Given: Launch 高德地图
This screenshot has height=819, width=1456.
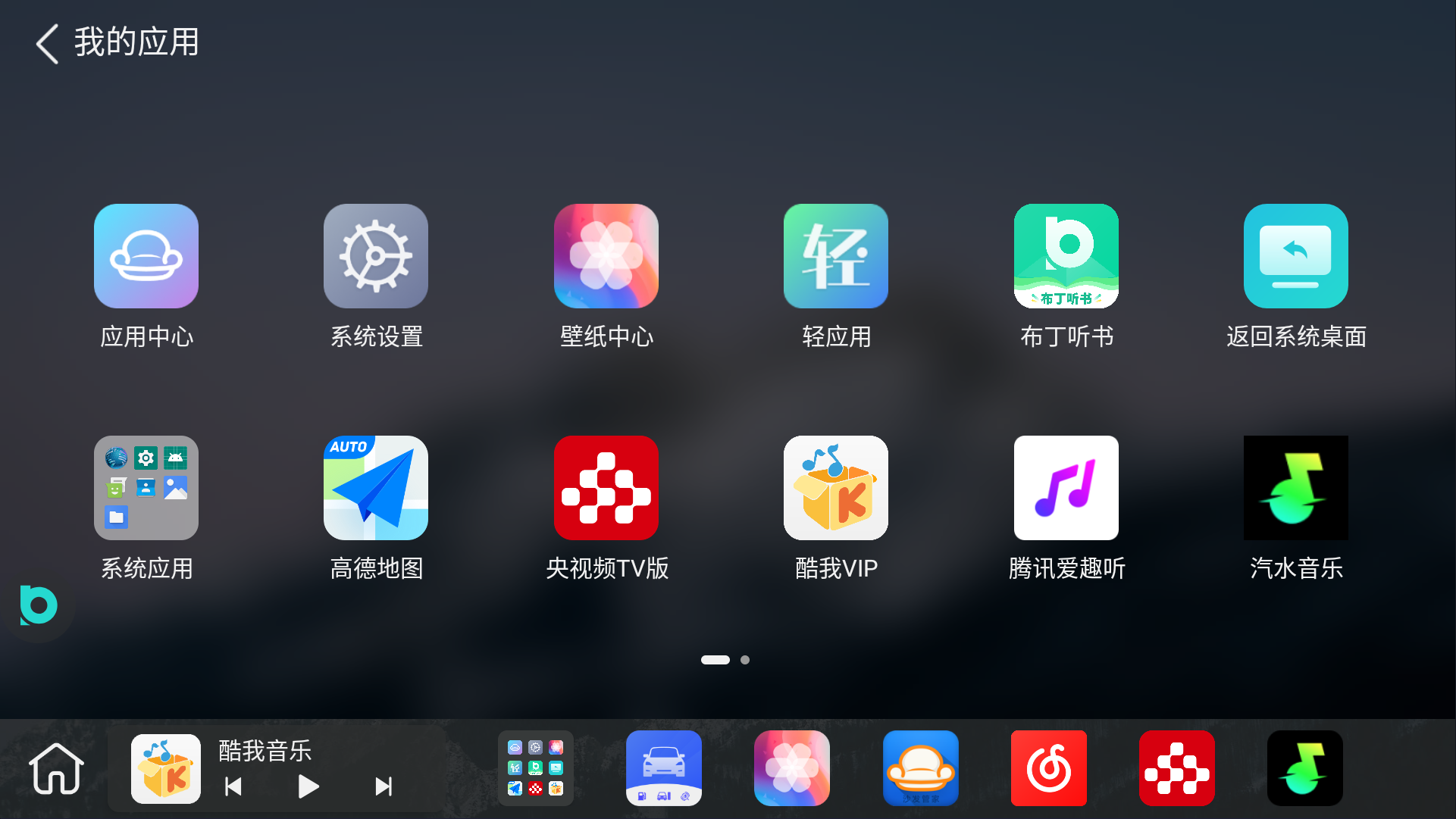Looking at the screenshot, I should [376, 488].
